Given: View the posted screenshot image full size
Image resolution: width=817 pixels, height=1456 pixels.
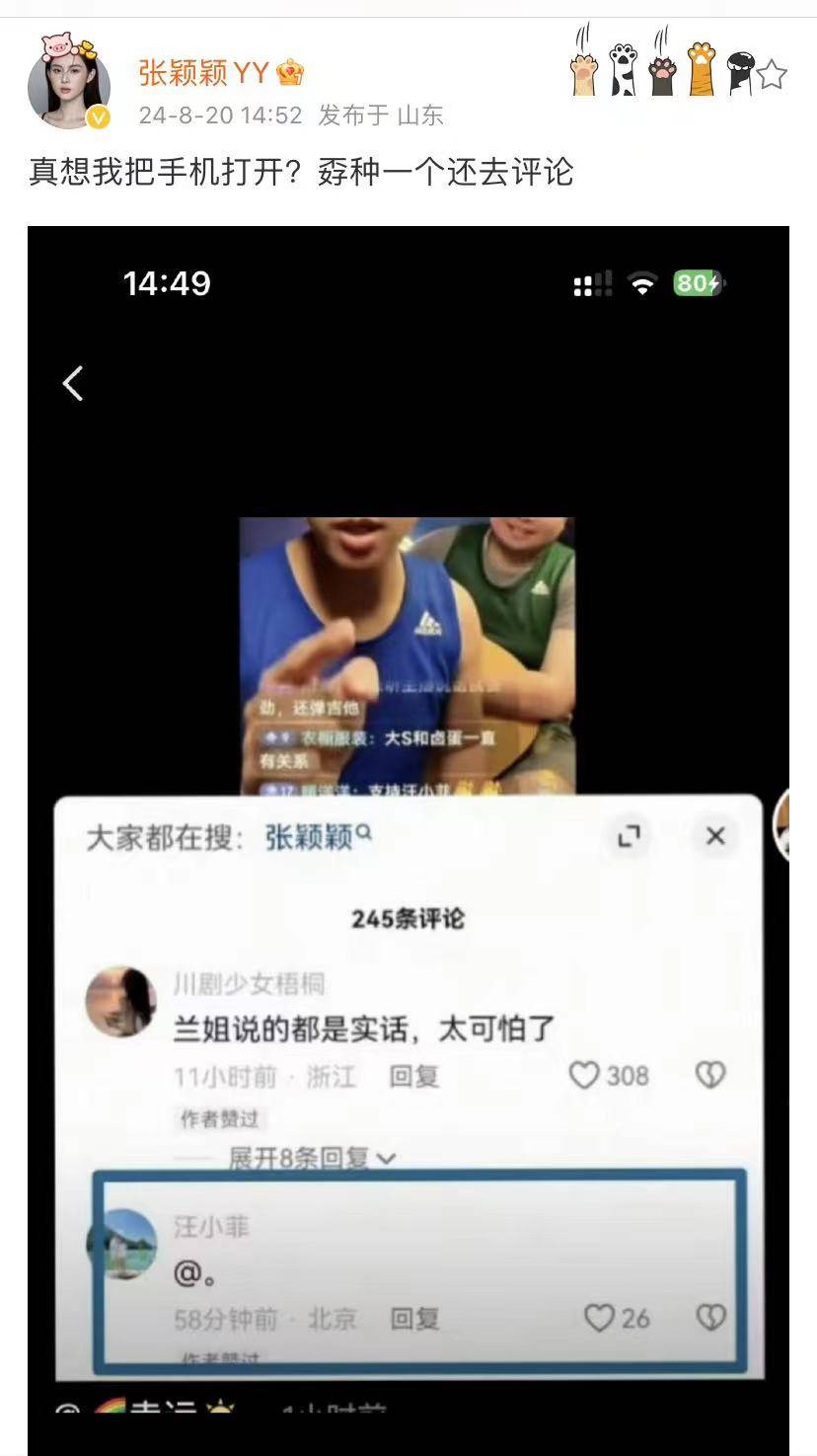Looking at the screenshot, I should tap(408, 839).
